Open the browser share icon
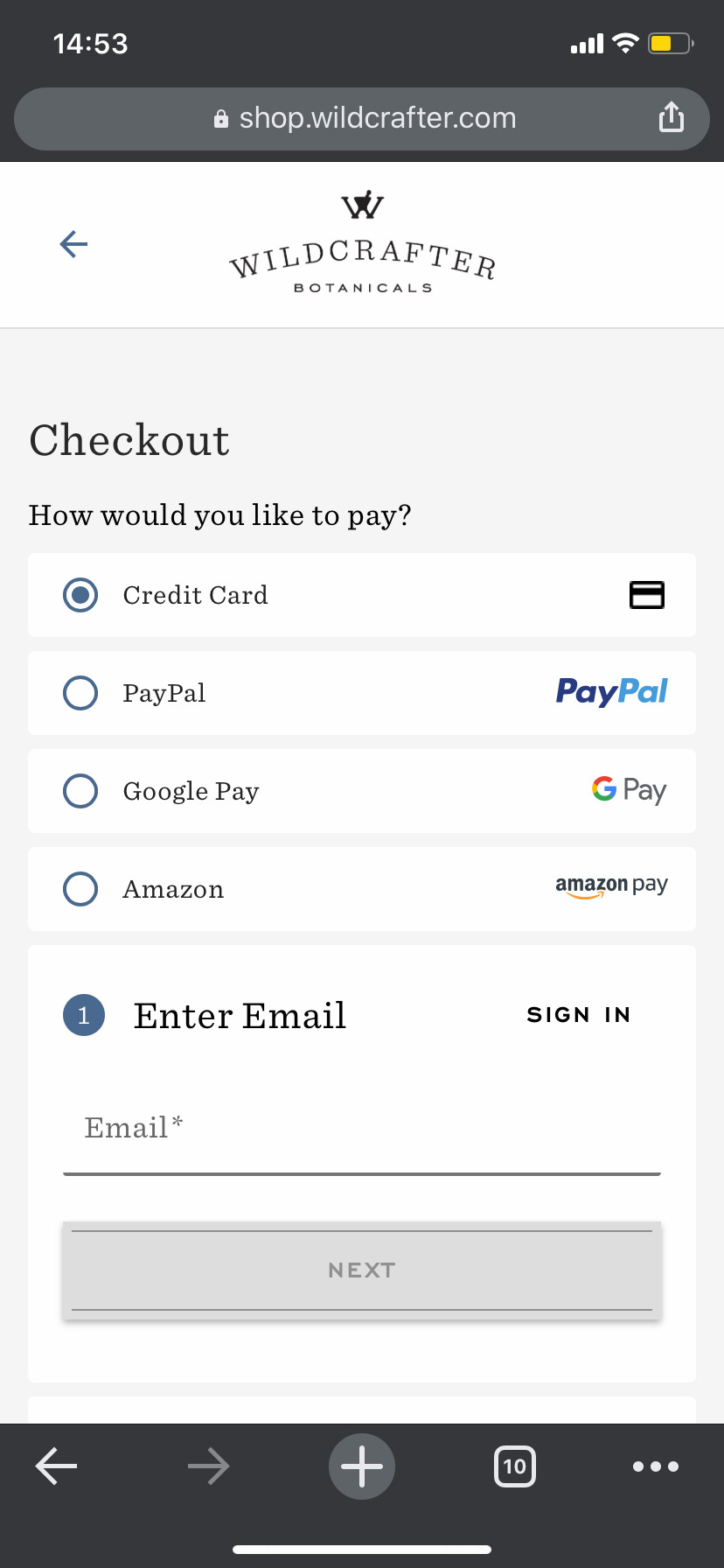 pyautogui.click(x=672, y=116)
